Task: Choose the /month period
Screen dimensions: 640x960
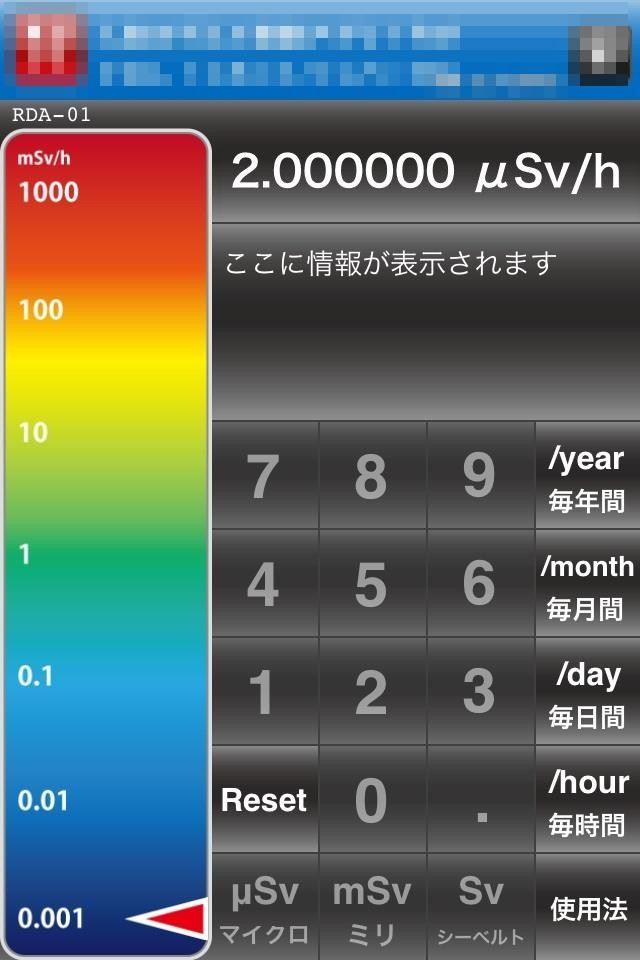Action: pyautogui.click(x=588, y=583)
